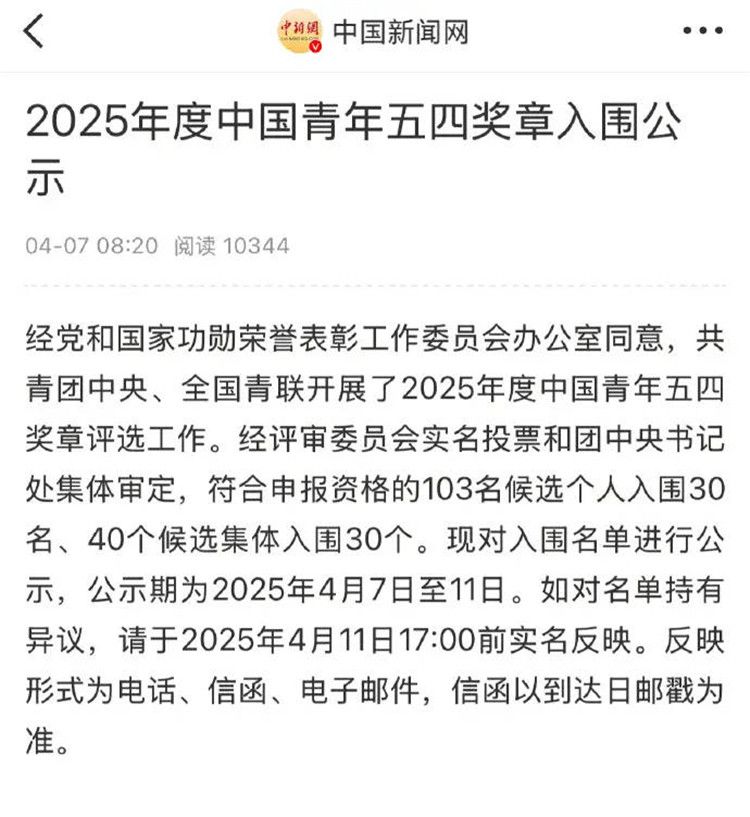The width and height of the screenshot is (750, 817).
Task: Open the three-dot overflow menu
Action: 702,32
